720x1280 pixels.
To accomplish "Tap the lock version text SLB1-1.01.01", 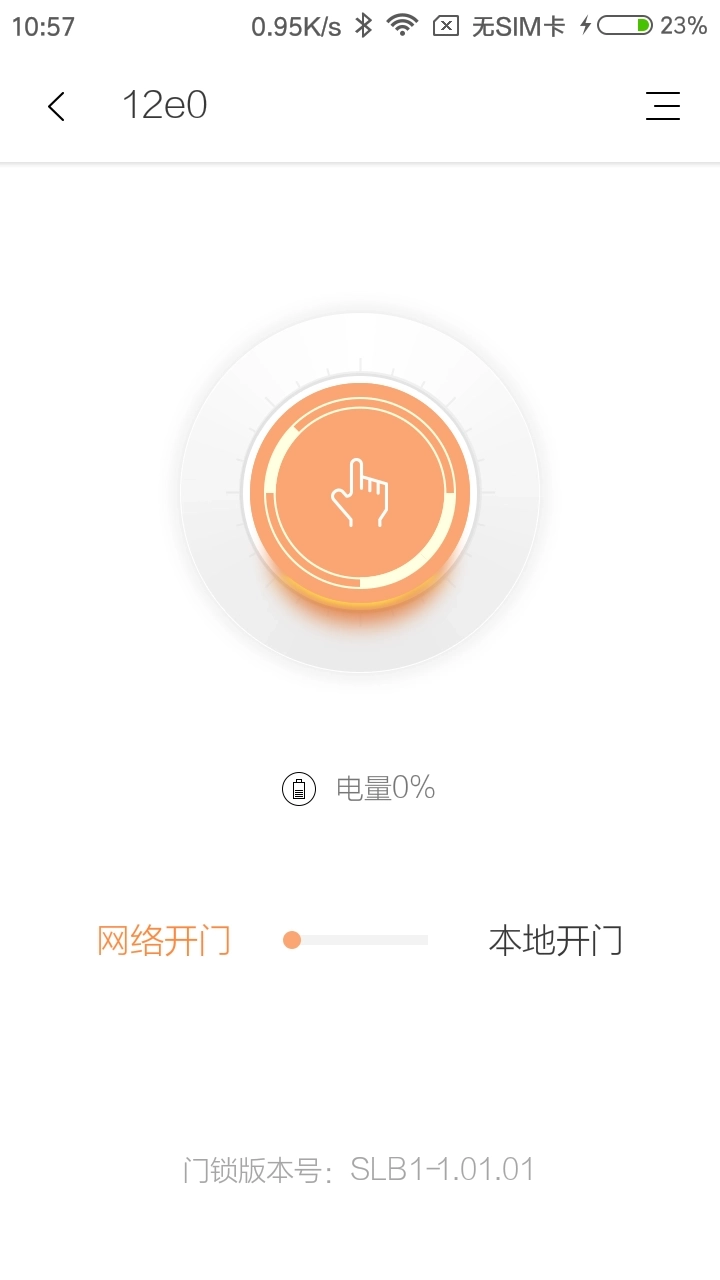I will (441, 1169).
